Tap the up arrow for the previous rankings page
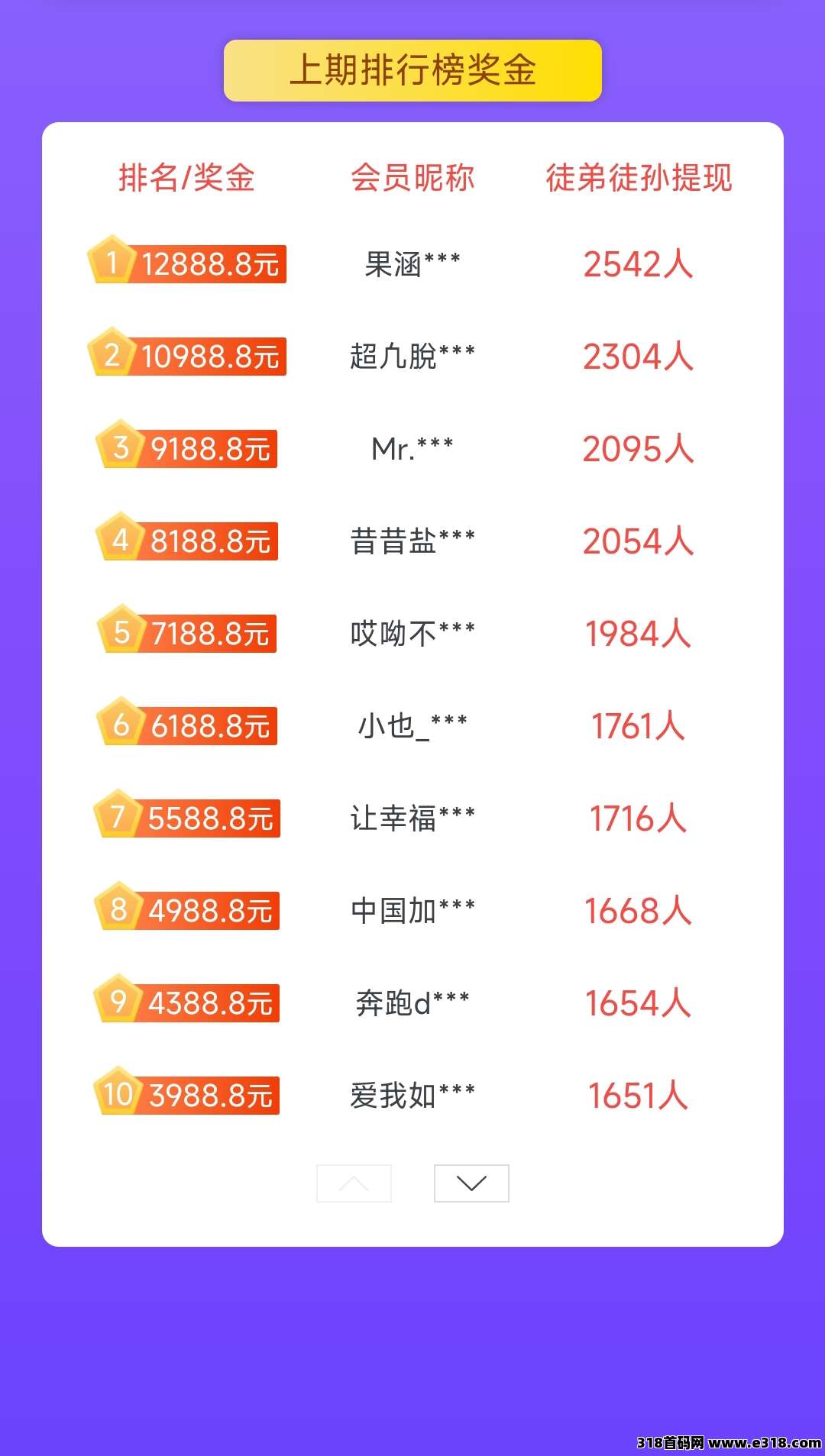825x1456 pixels. pos(354,1183)
